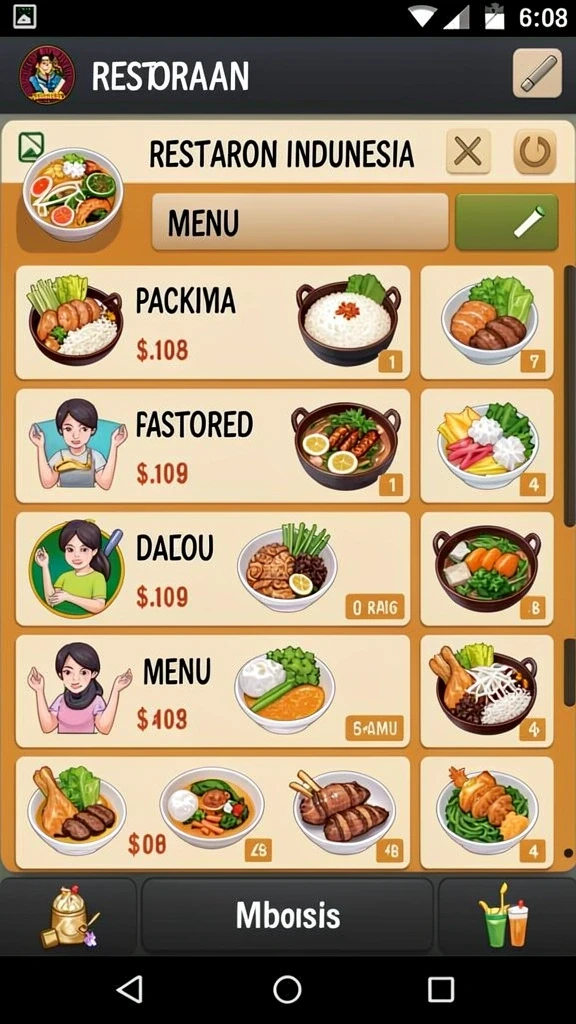The height and width of the screenshot is (1024, 576).
Task: Tap the green edit button next to Menu
Action: pyautogui.click(x=507, y=222)
